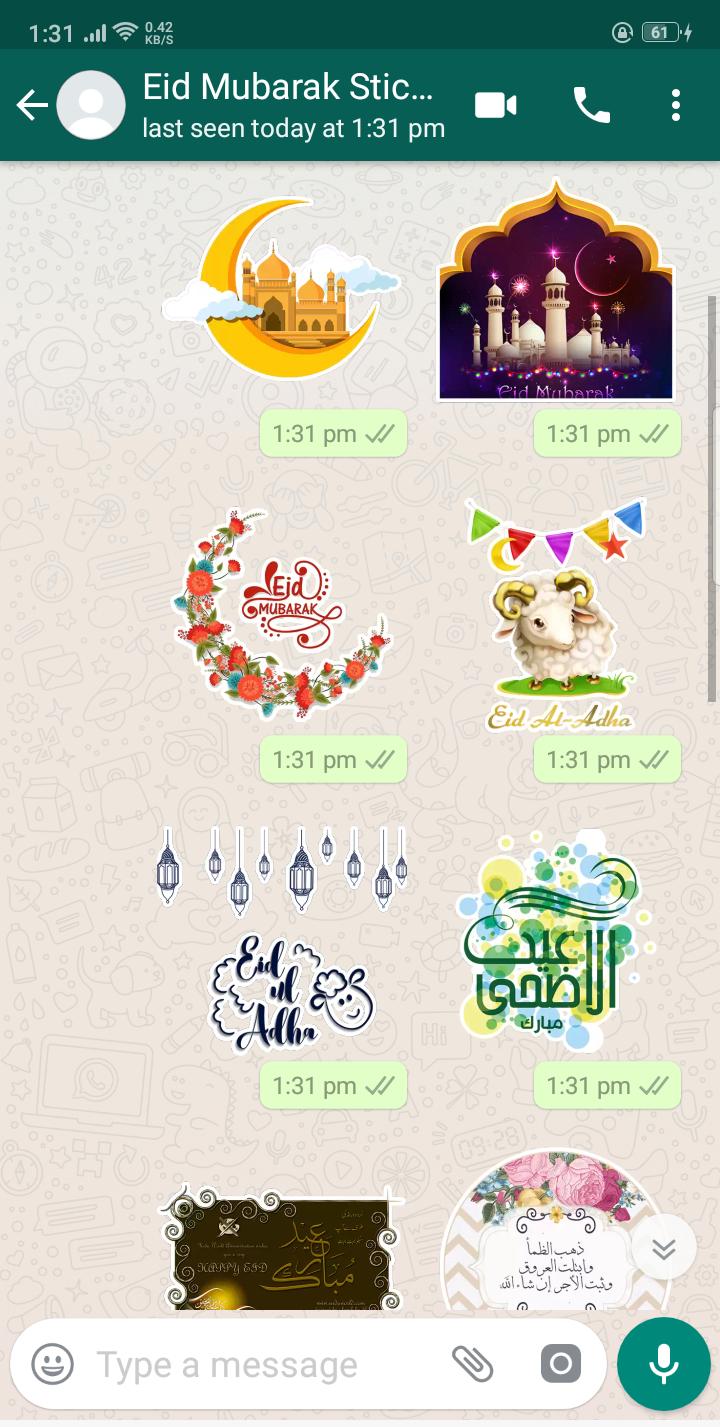Open the crescent moon mosque sticker
This screenshot has height=1427, width=720.
(282, 289)
